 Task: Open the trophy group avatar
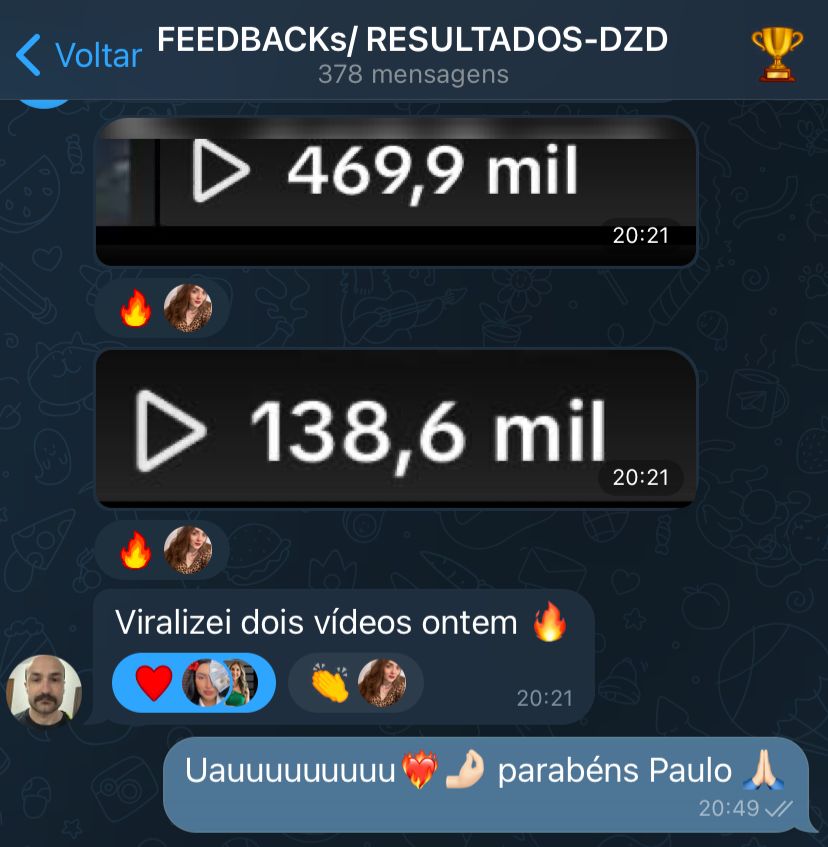776,54
